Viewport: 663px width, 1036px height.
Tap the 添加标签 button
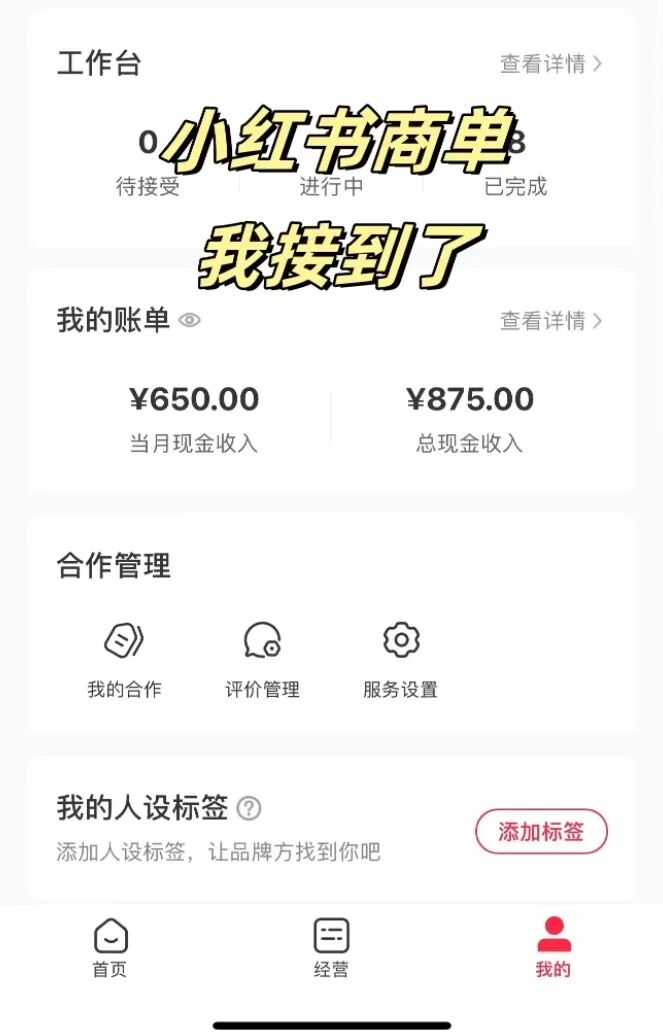pos(540,831)
